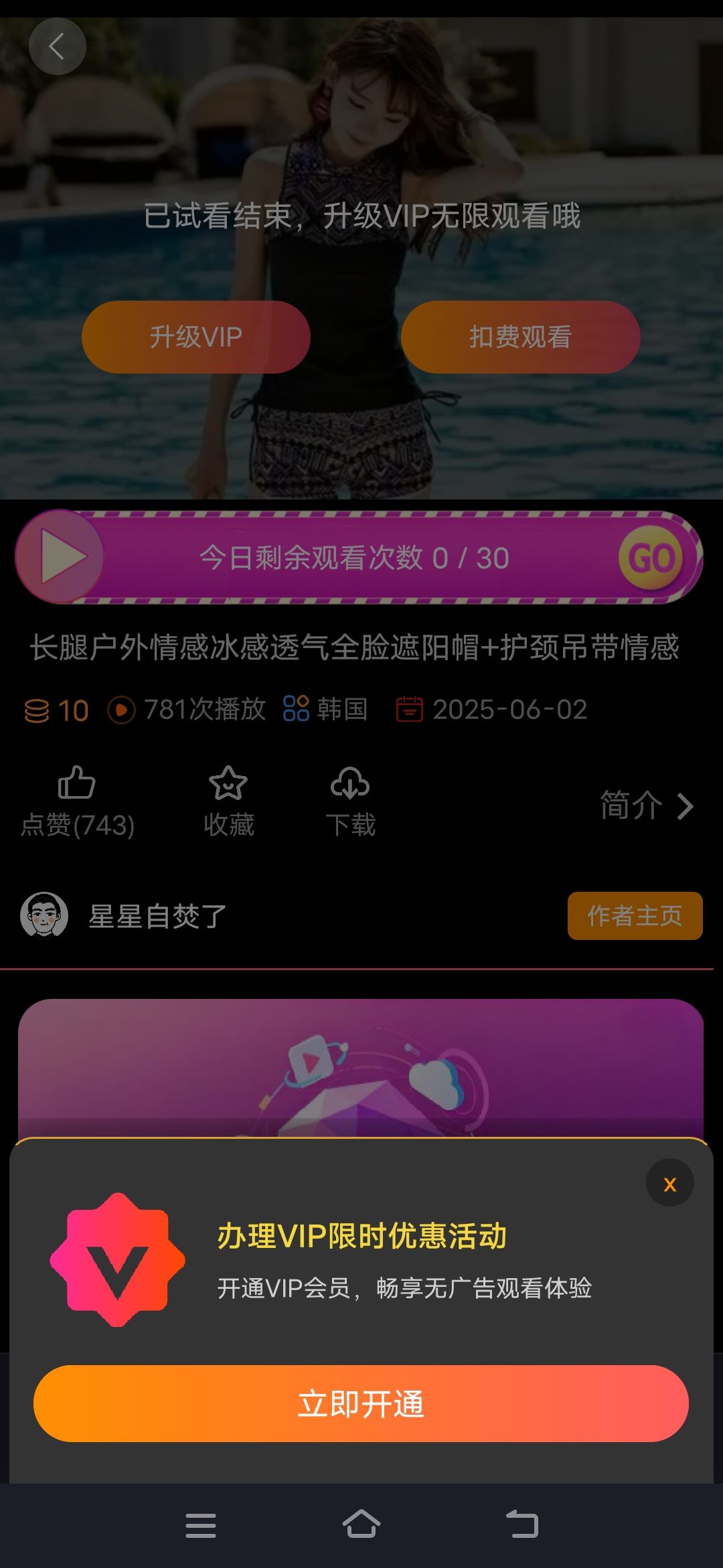Screen dimensions: 723x1568
Task: Tap the play count icon next to 781次播放
Action: 120,710
